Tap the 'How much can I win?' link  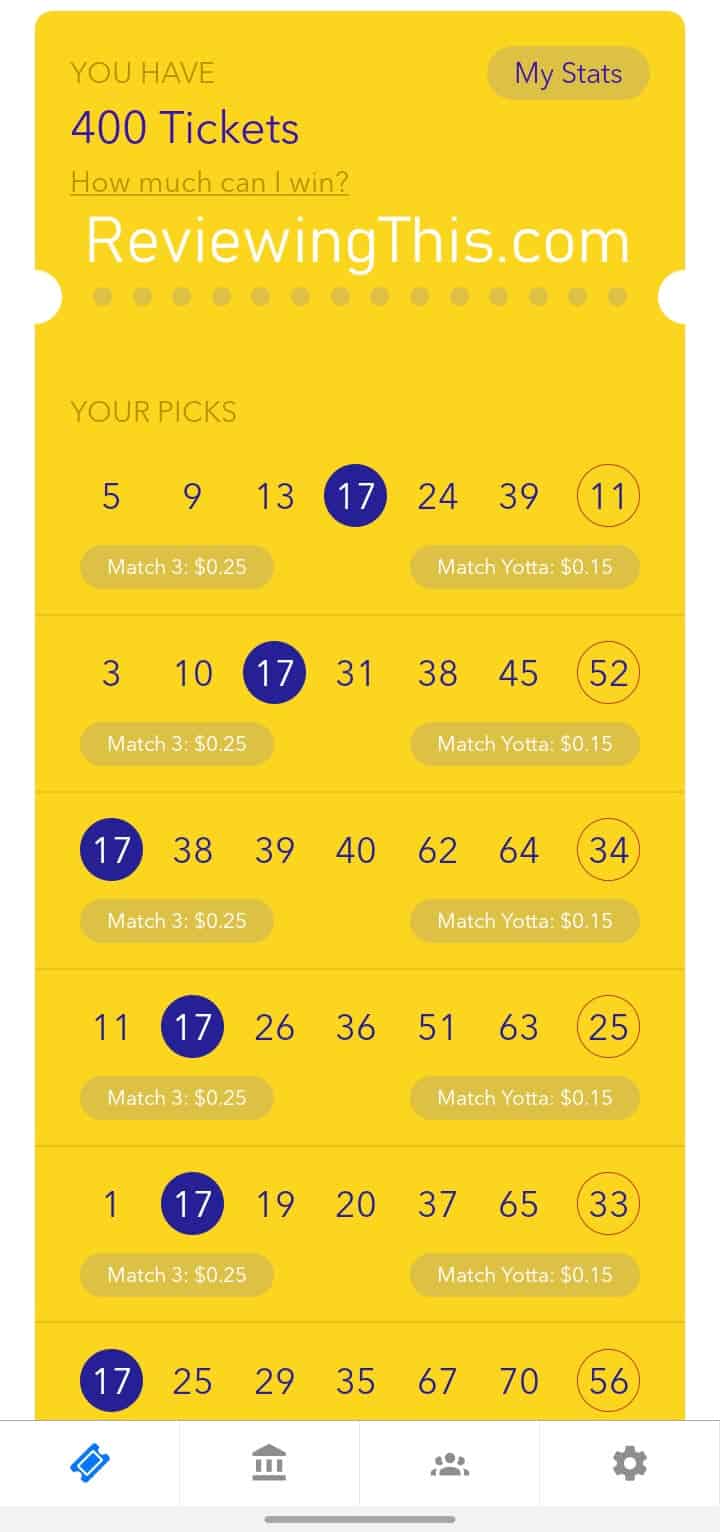(x=209, y=182)
